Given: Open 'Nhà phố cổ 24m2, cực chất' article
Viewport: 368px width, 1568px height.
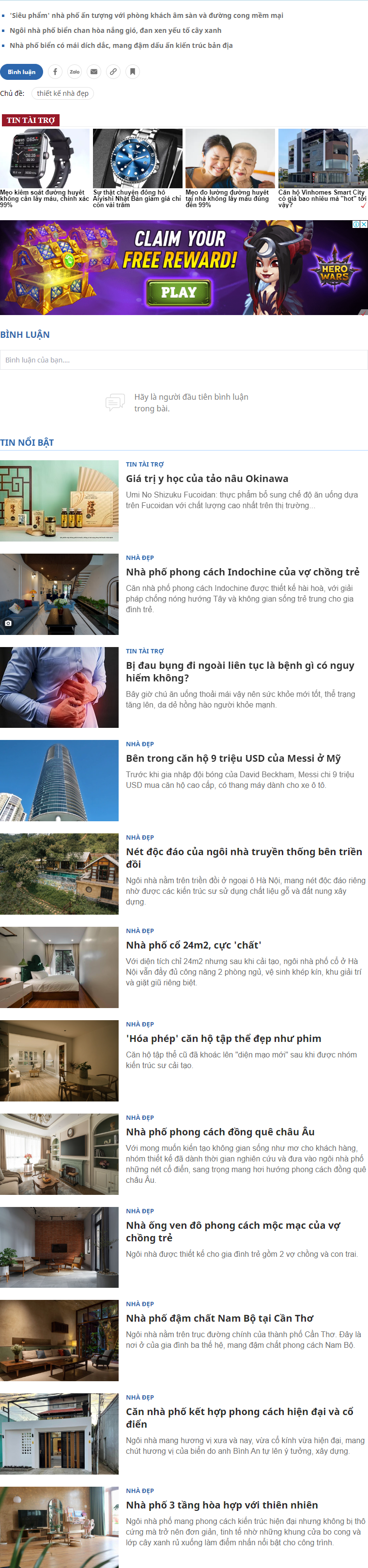Looking at the screenshot, I should pyautogui.click(x=194, y=945).
